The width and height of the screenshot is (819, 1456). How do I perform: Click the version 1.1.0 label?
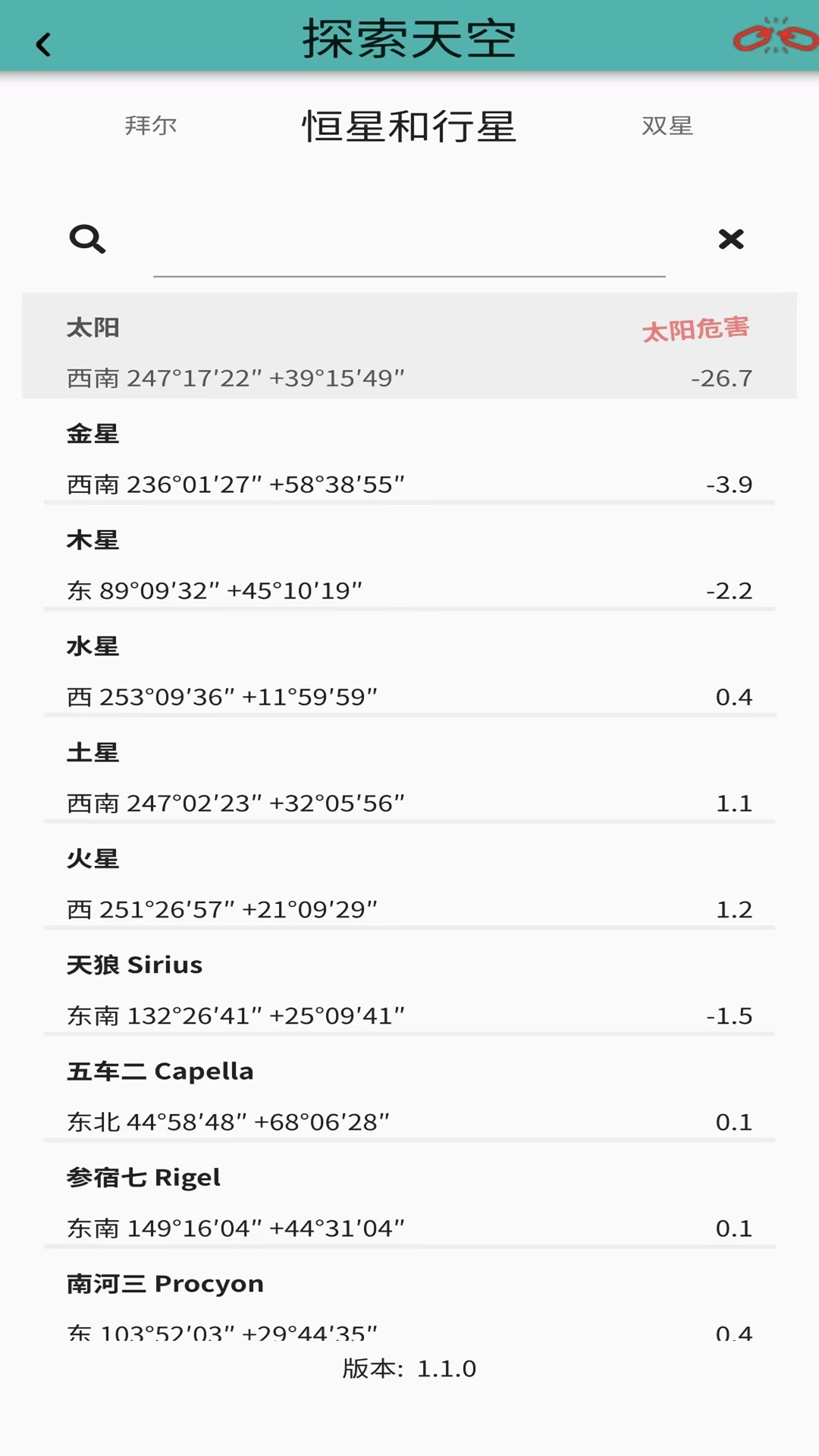click(409, 1369)
